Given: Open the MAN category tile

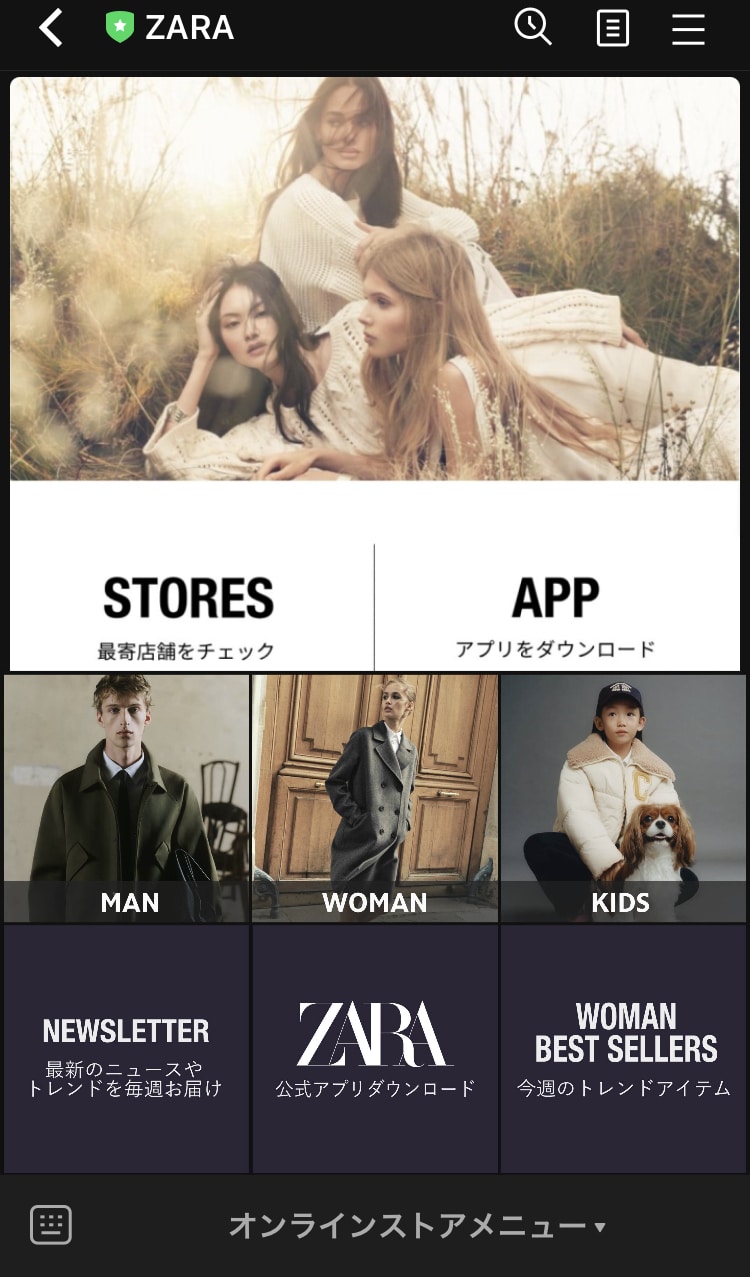Looking at the screenshot, I should pos(127,797).
